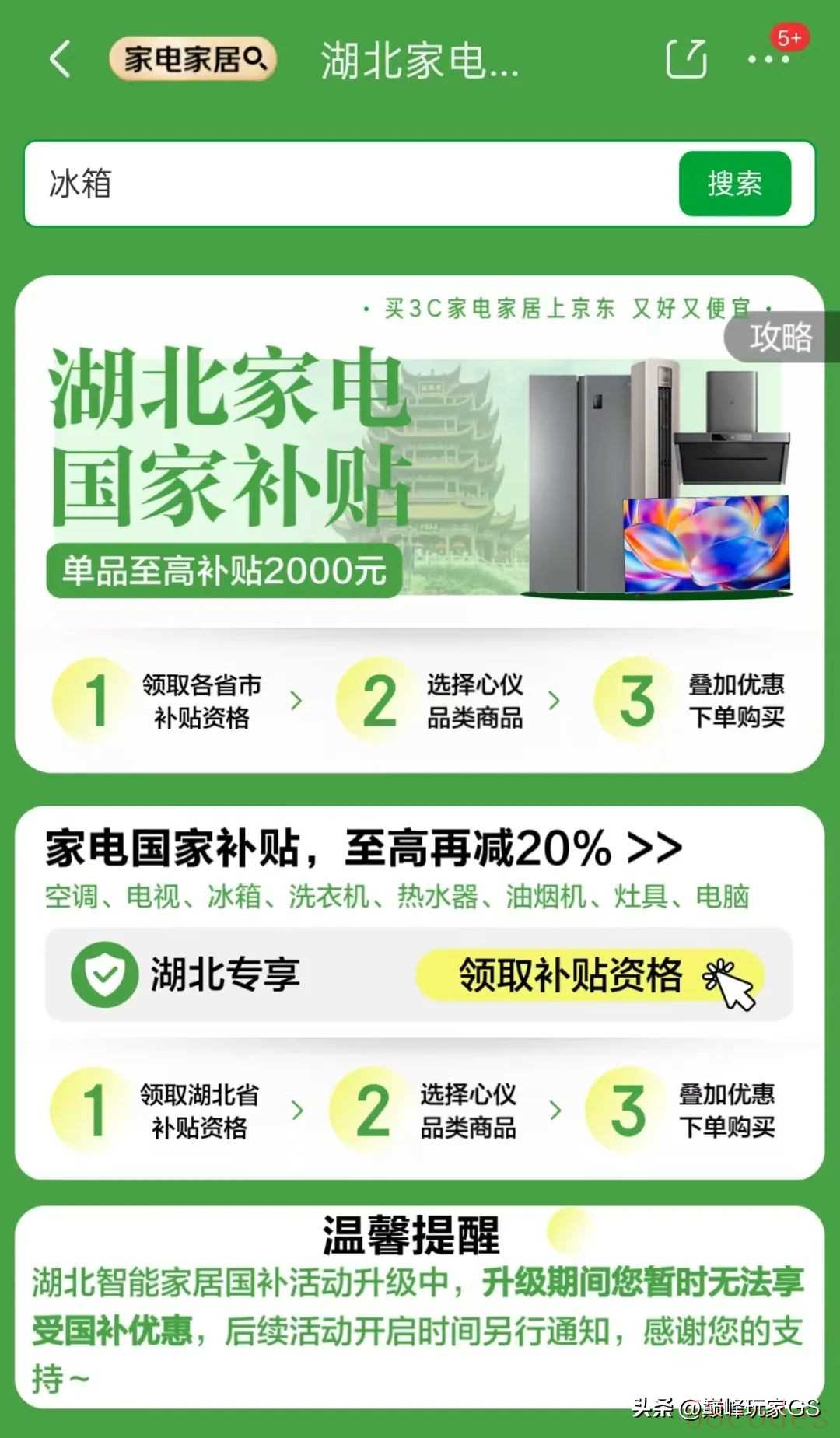Open the 攻略 guide tab

[781, 337]
